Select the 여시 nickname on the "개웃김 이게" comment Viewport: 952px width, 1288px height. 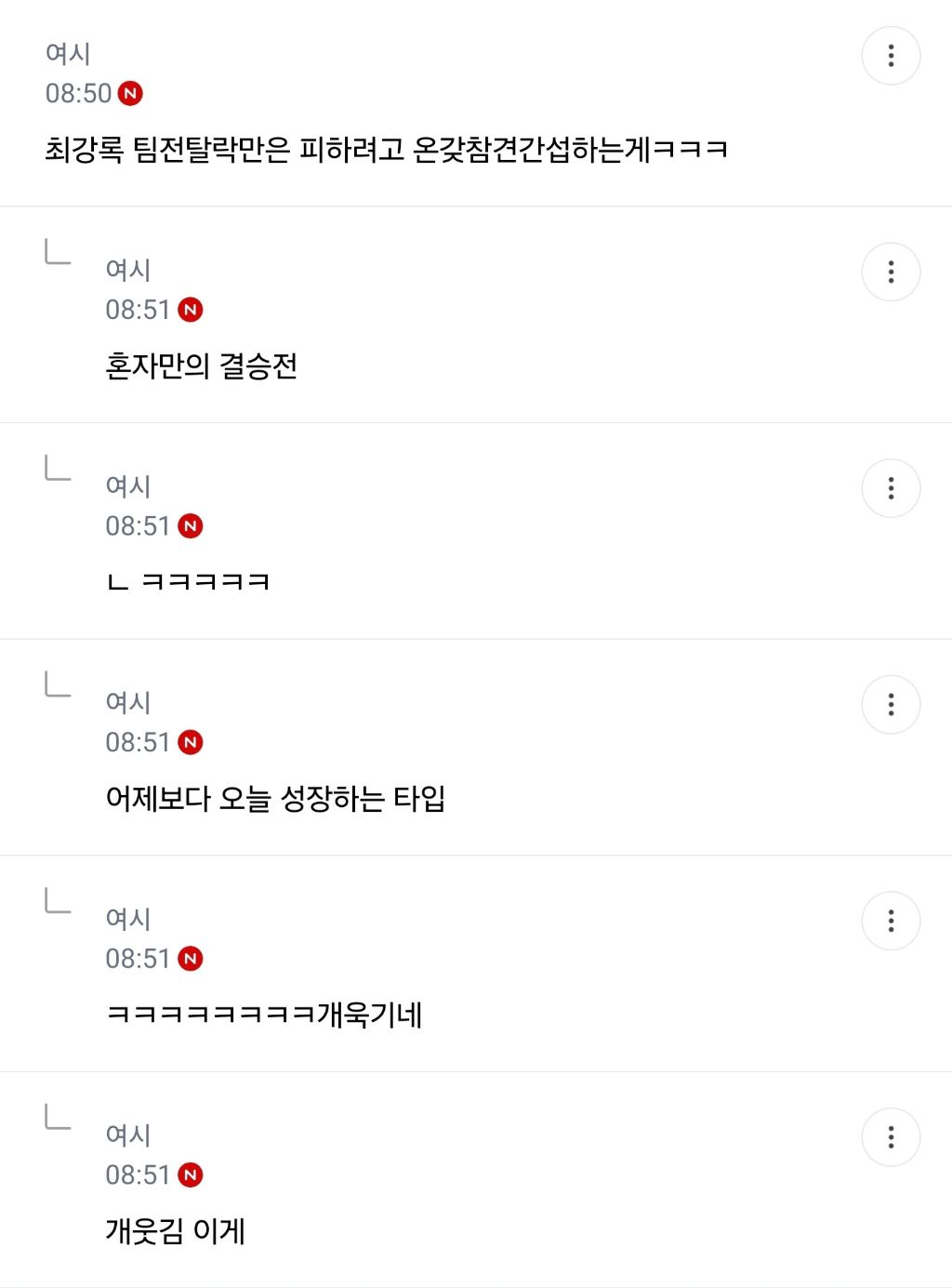(x=126, y=1134)
